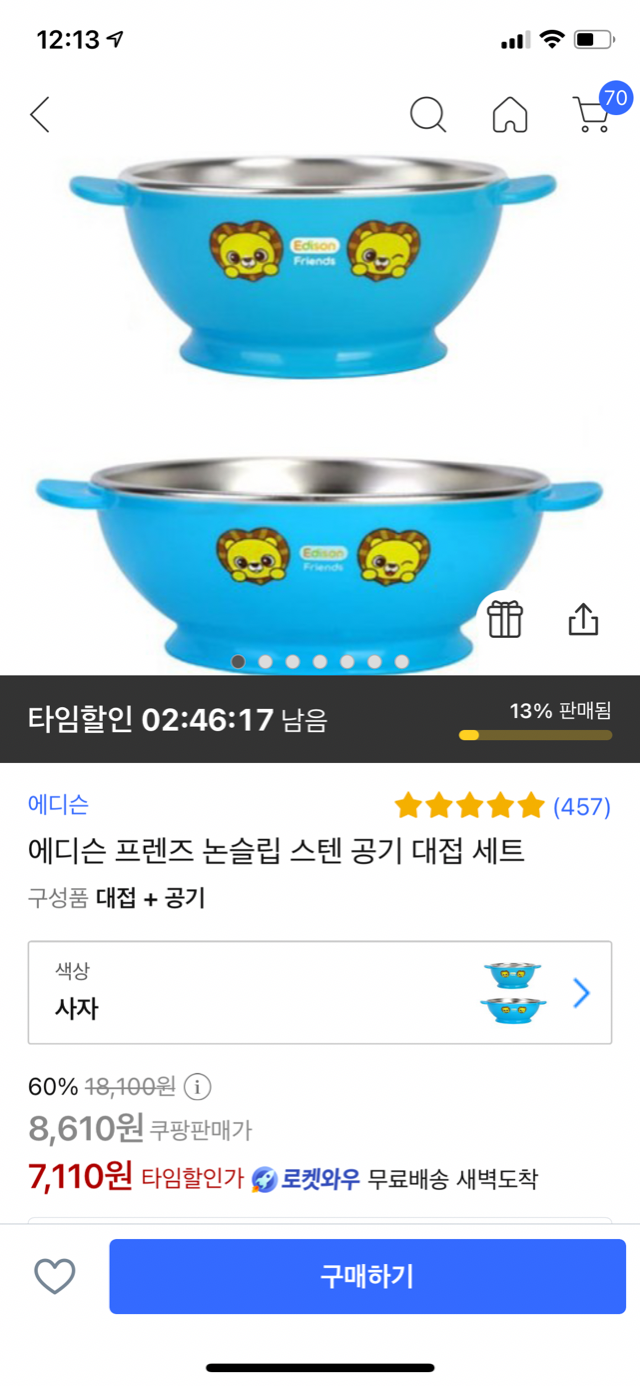The height and width of the screenshot is (1386, 640).
Task: Open the 색상 사자 color selector
Action: click(320, 992)
